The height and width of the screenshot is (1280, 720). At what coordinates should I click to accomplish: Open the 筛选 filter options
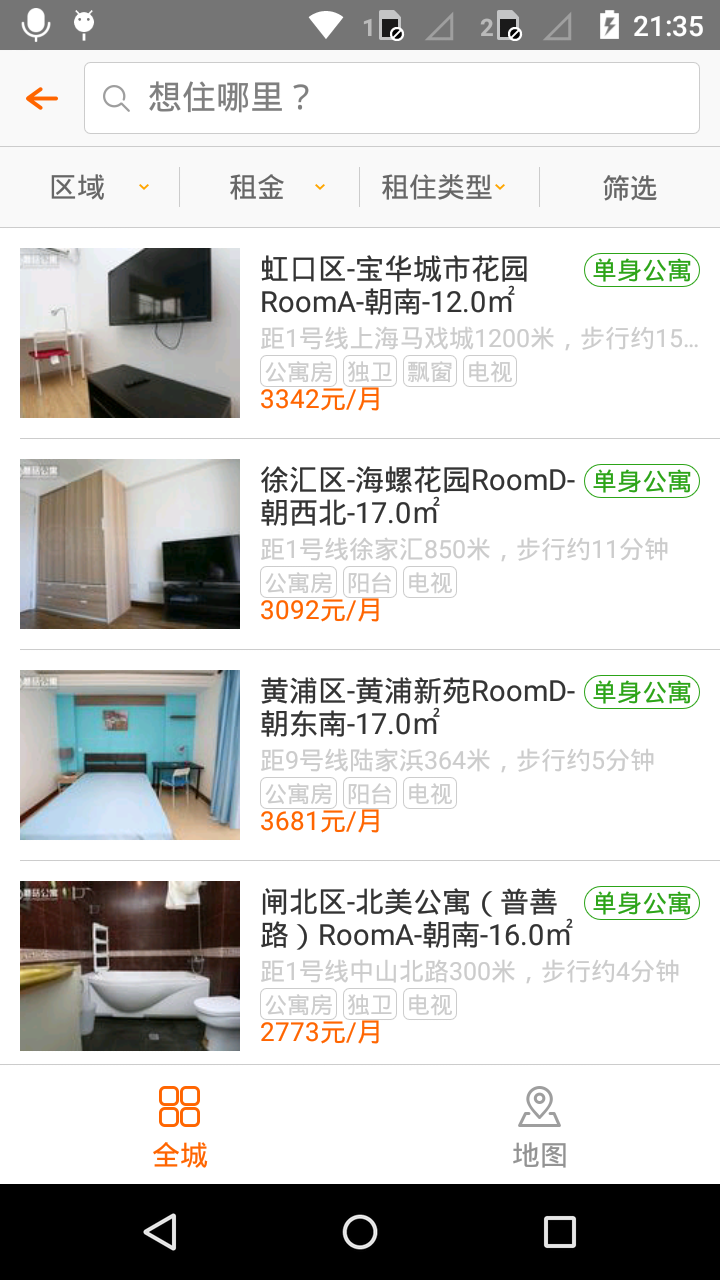(x=629, y=187)
